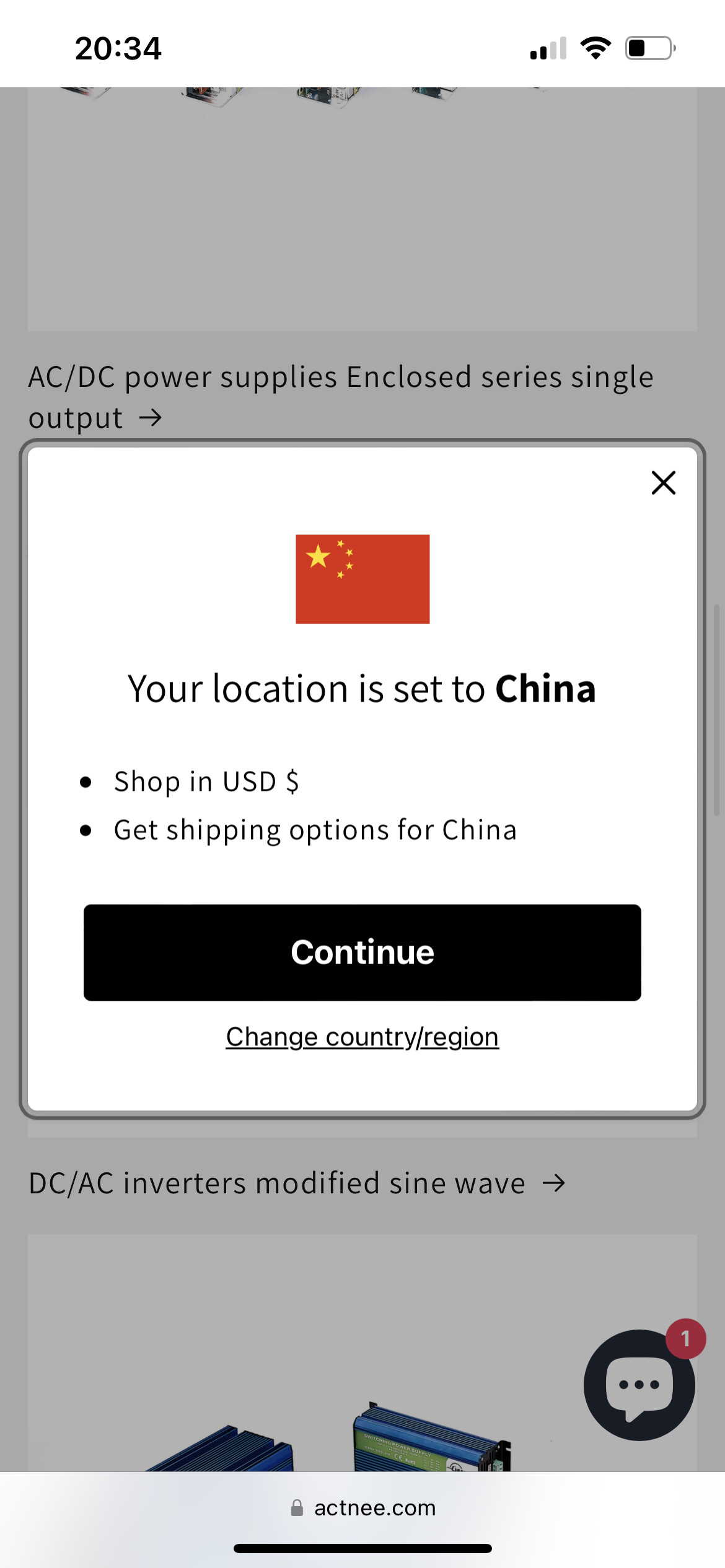Image resolution: width=725 pixels, height=1568 pixels.
Task: Close the location dialog
Action: 663,483
